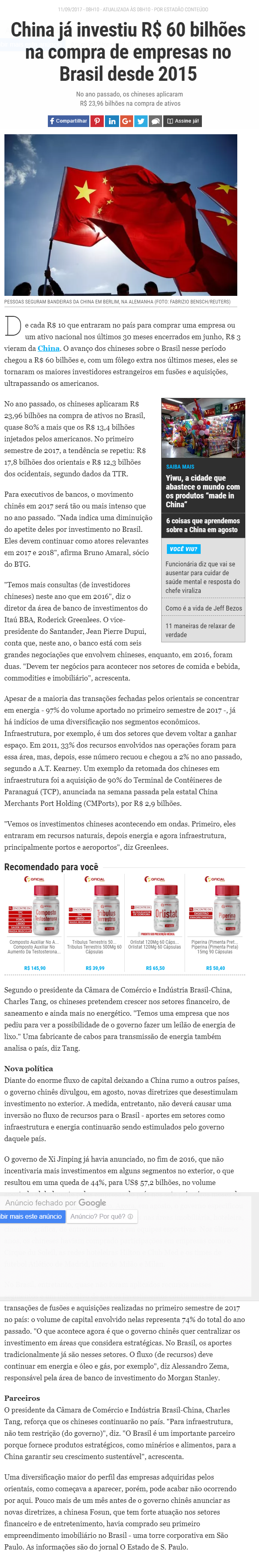Pin this article on Pinterest
Viewport: 259px width, 1568px height.
[97, 121]
